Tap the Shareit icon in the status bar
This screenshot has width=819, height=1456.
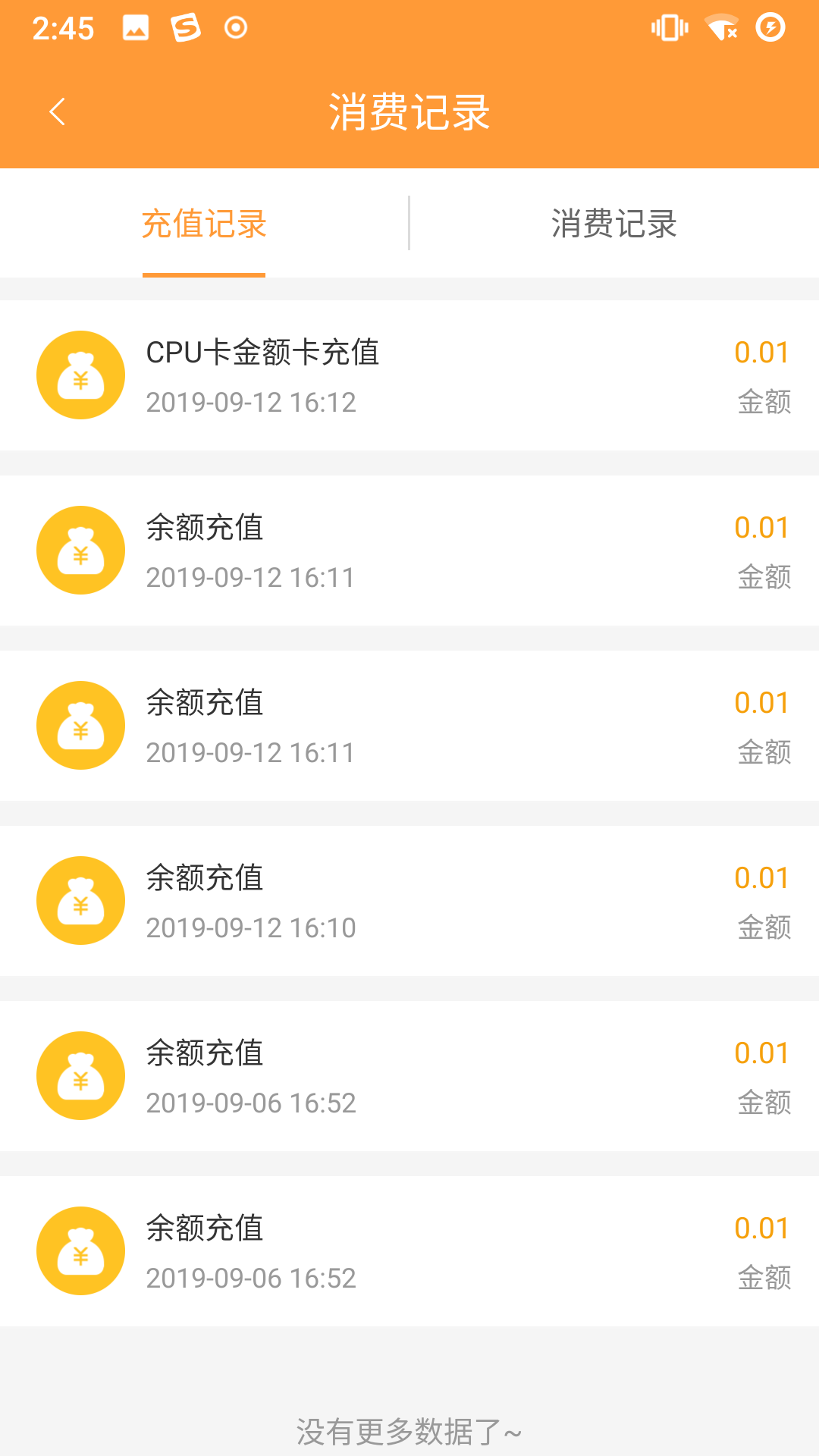tap(184, 27)
